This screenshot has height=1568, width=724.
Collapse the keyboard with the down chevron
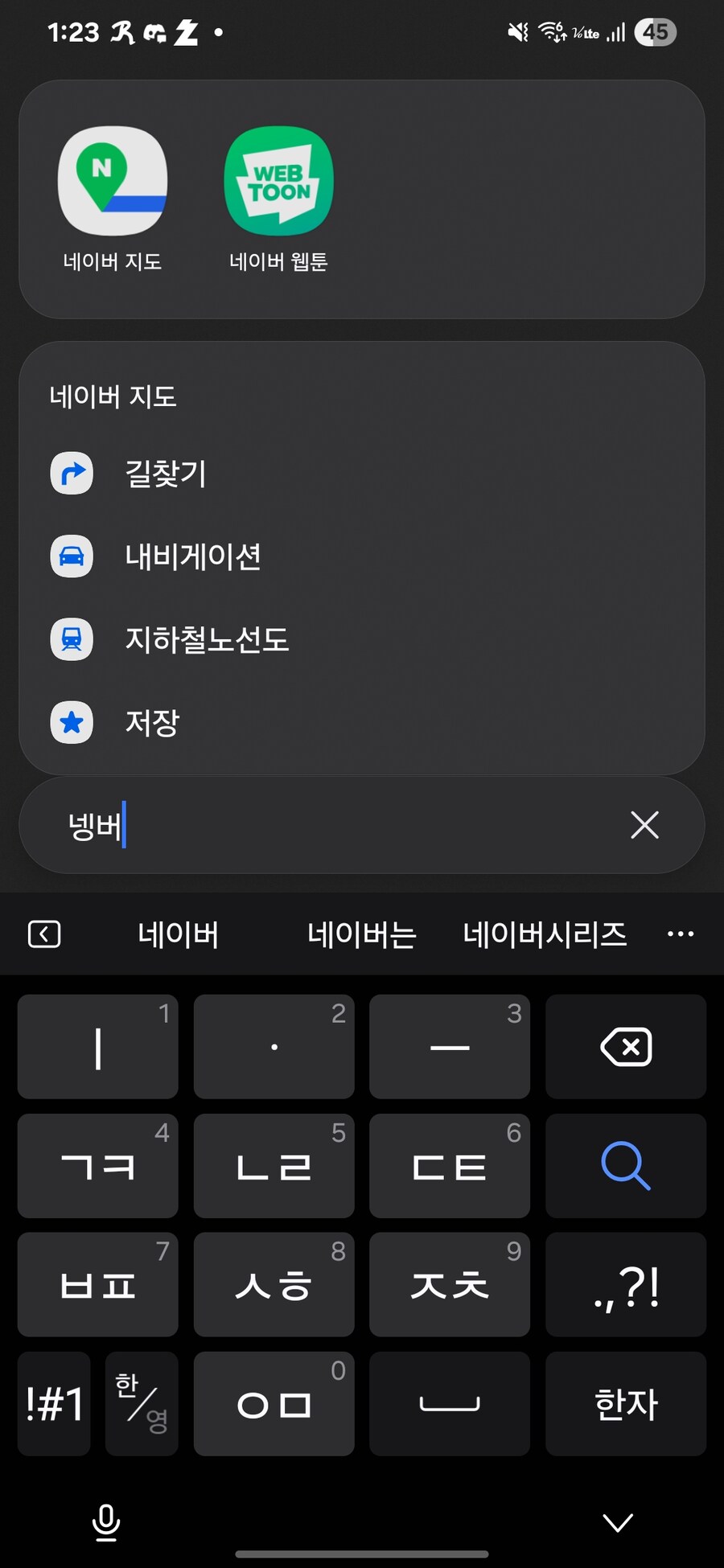(x=618, y=1521)
